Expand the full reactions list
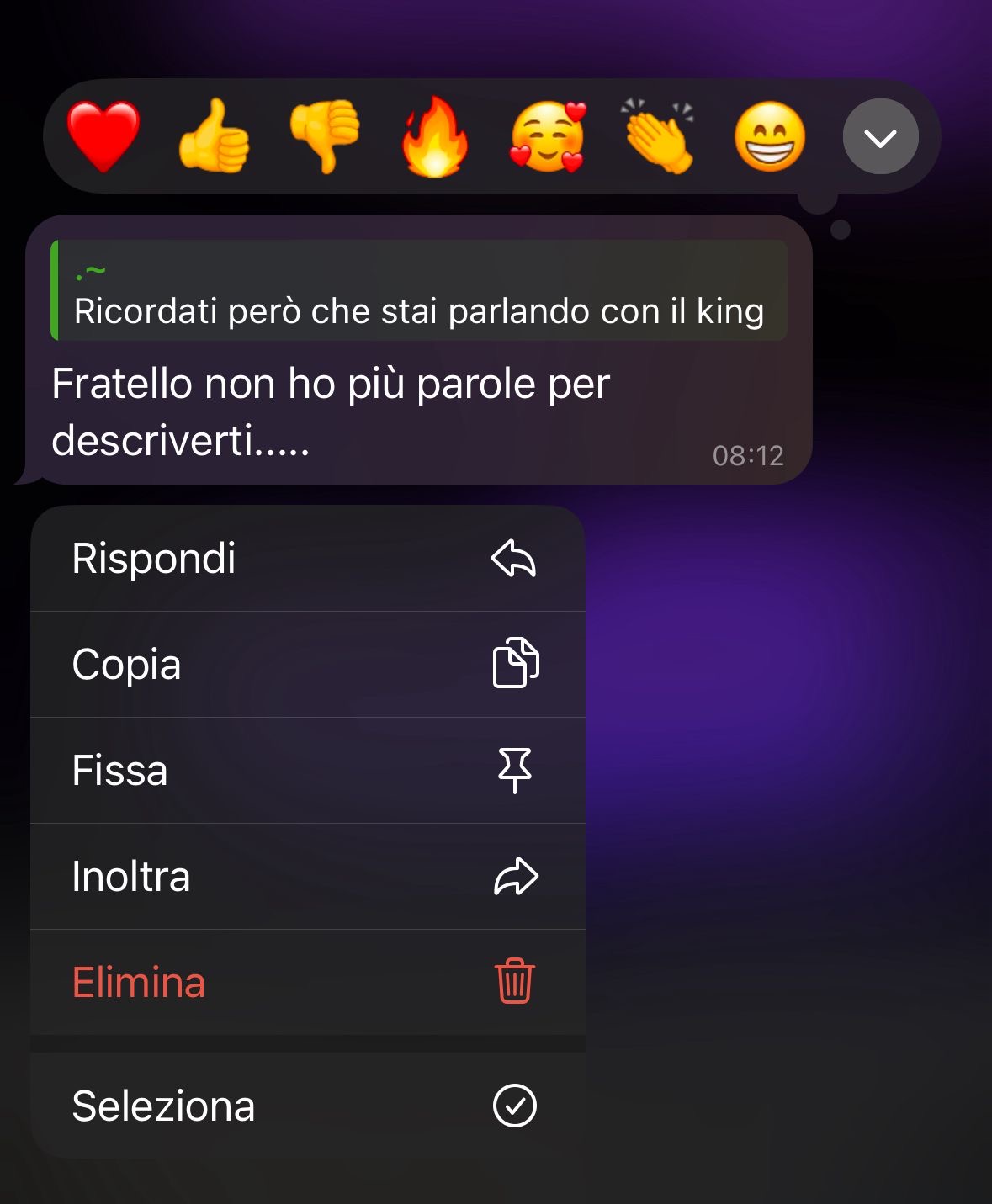The height and width of the screenshot is (1204, 992). click(880, 137)
